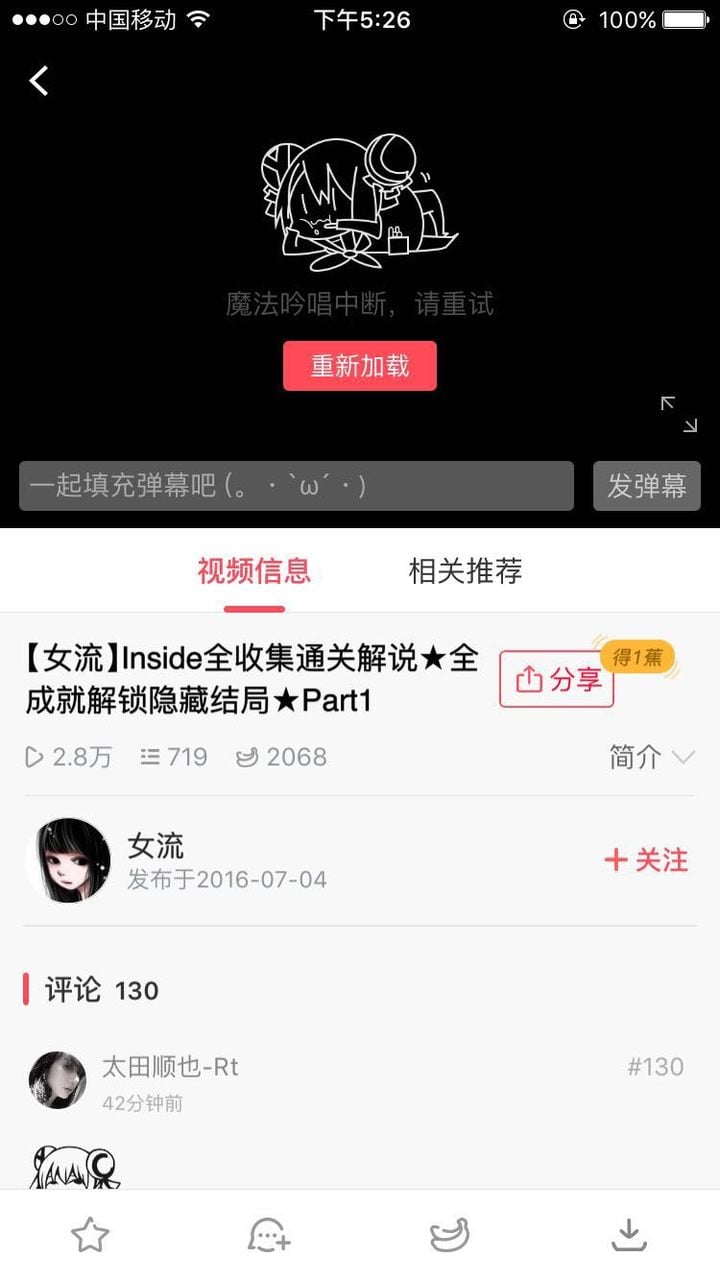Tap 重新加载 to reload the video
This screenshot has height=1281, width=720.
tap(359, 366)
